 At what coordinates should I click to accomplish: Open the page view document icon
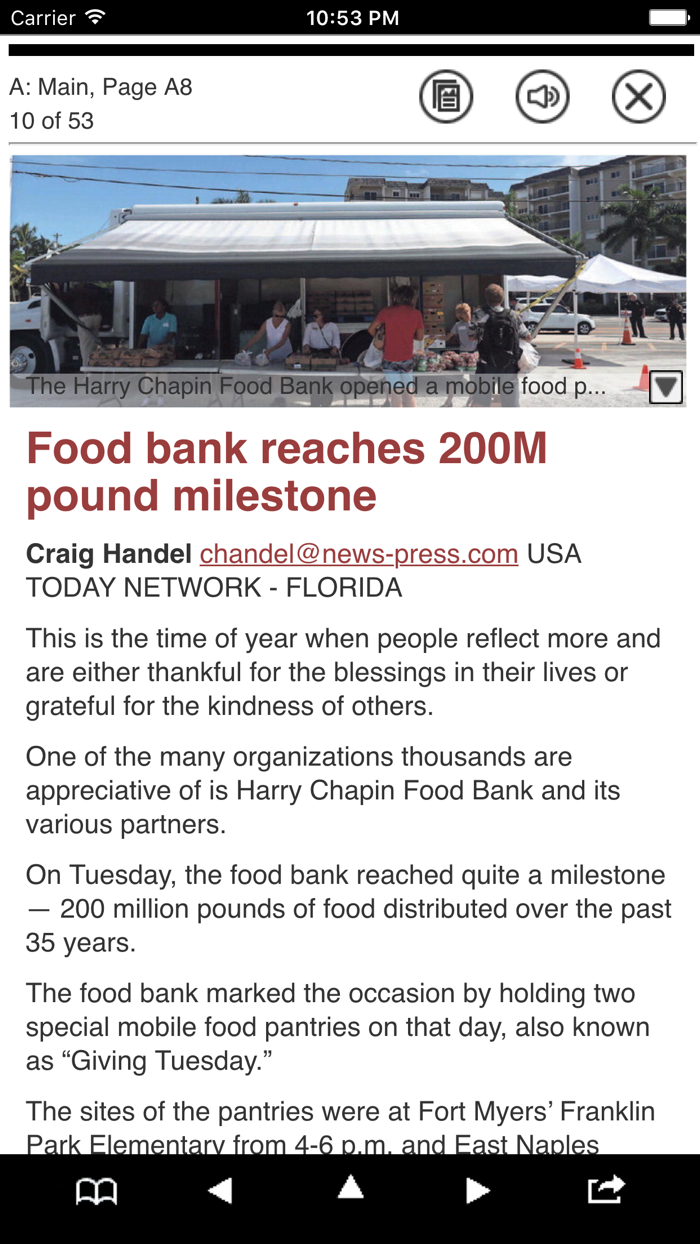coord(445,97)
